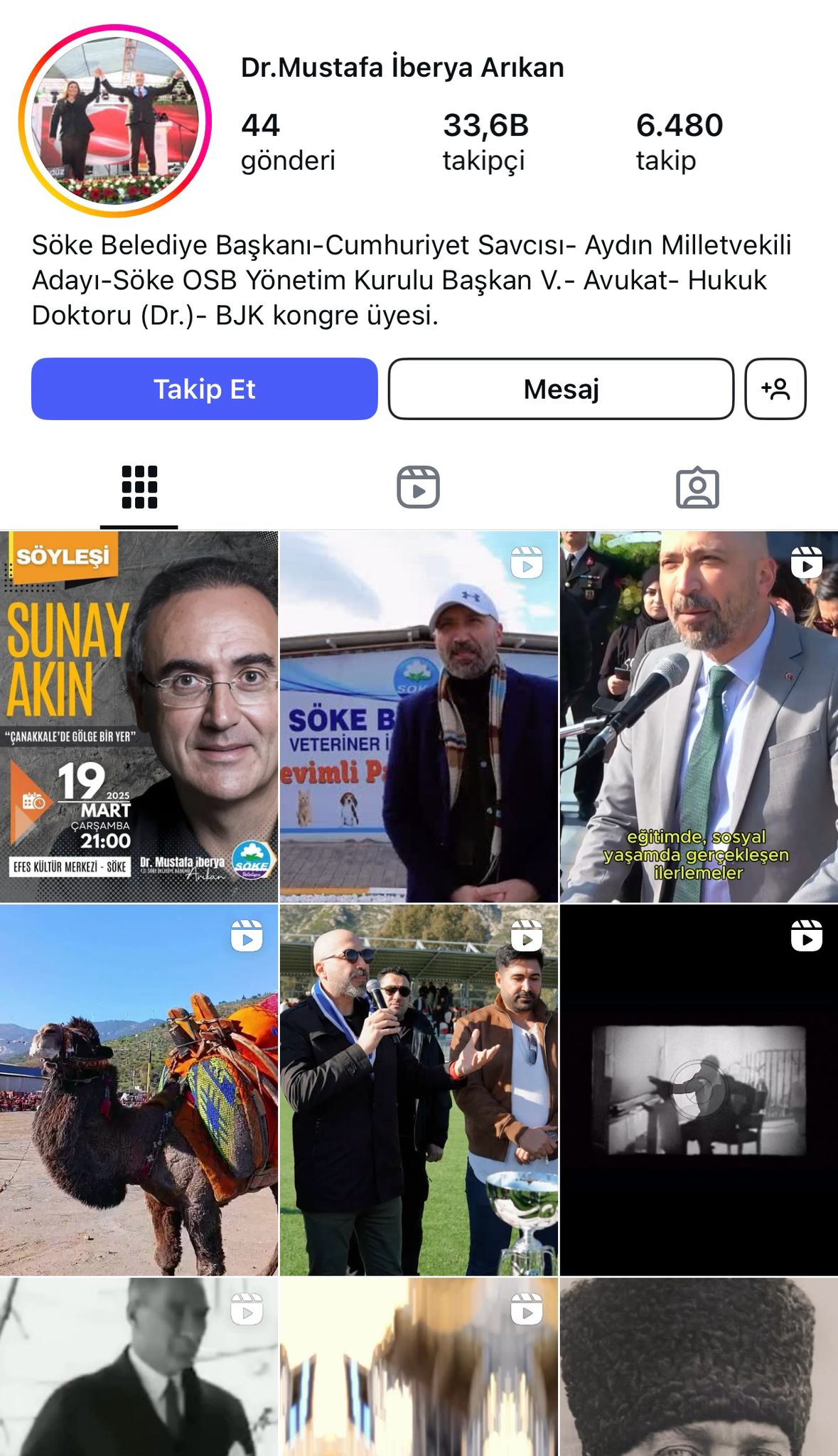Select the posts grid tab
The image size is (838, 1456).
(139, 488)
